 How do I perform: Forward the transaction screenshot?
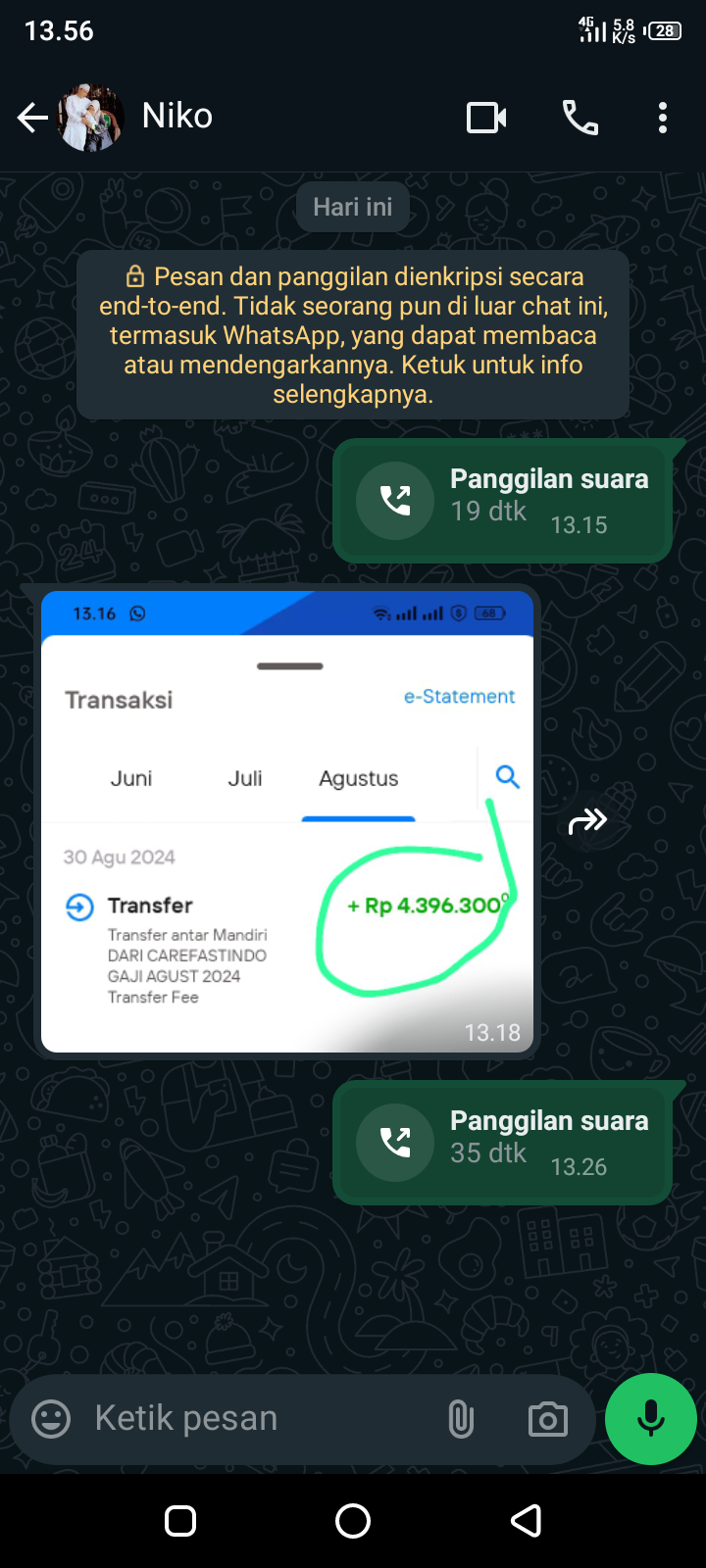588,821
